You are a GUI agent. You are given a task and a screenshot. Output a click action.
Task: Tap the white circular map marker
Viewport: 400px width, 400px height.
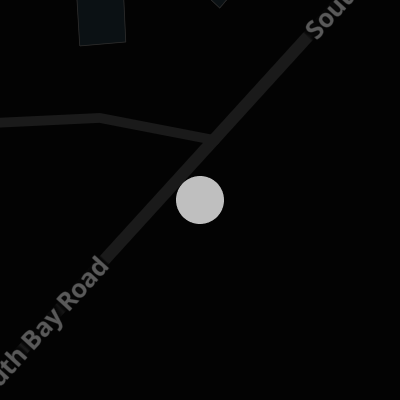(x=200, y=200)
